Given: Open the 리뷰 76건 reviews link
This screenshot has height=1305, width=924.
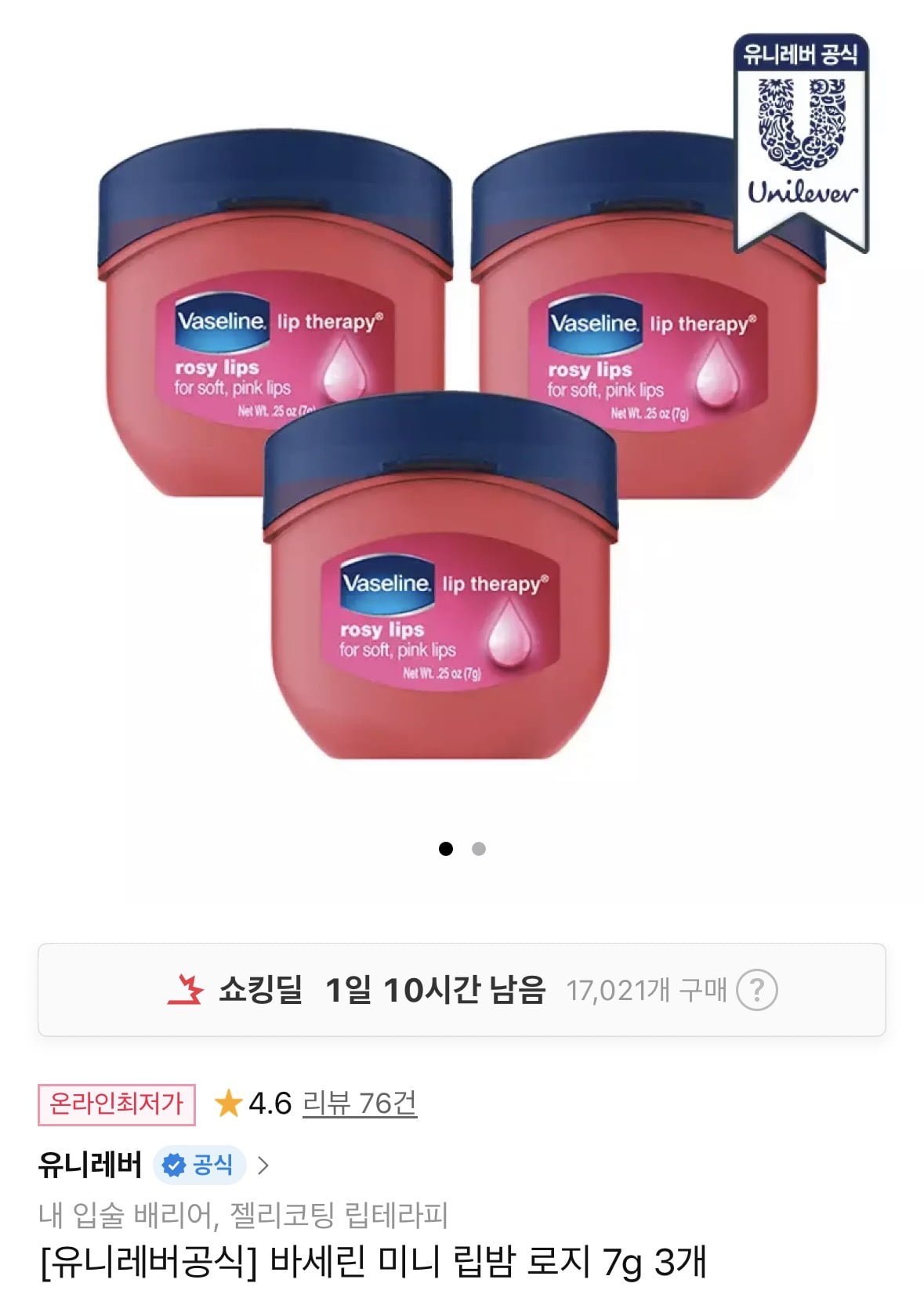Looking at the screenshot, I should 359,1103.
